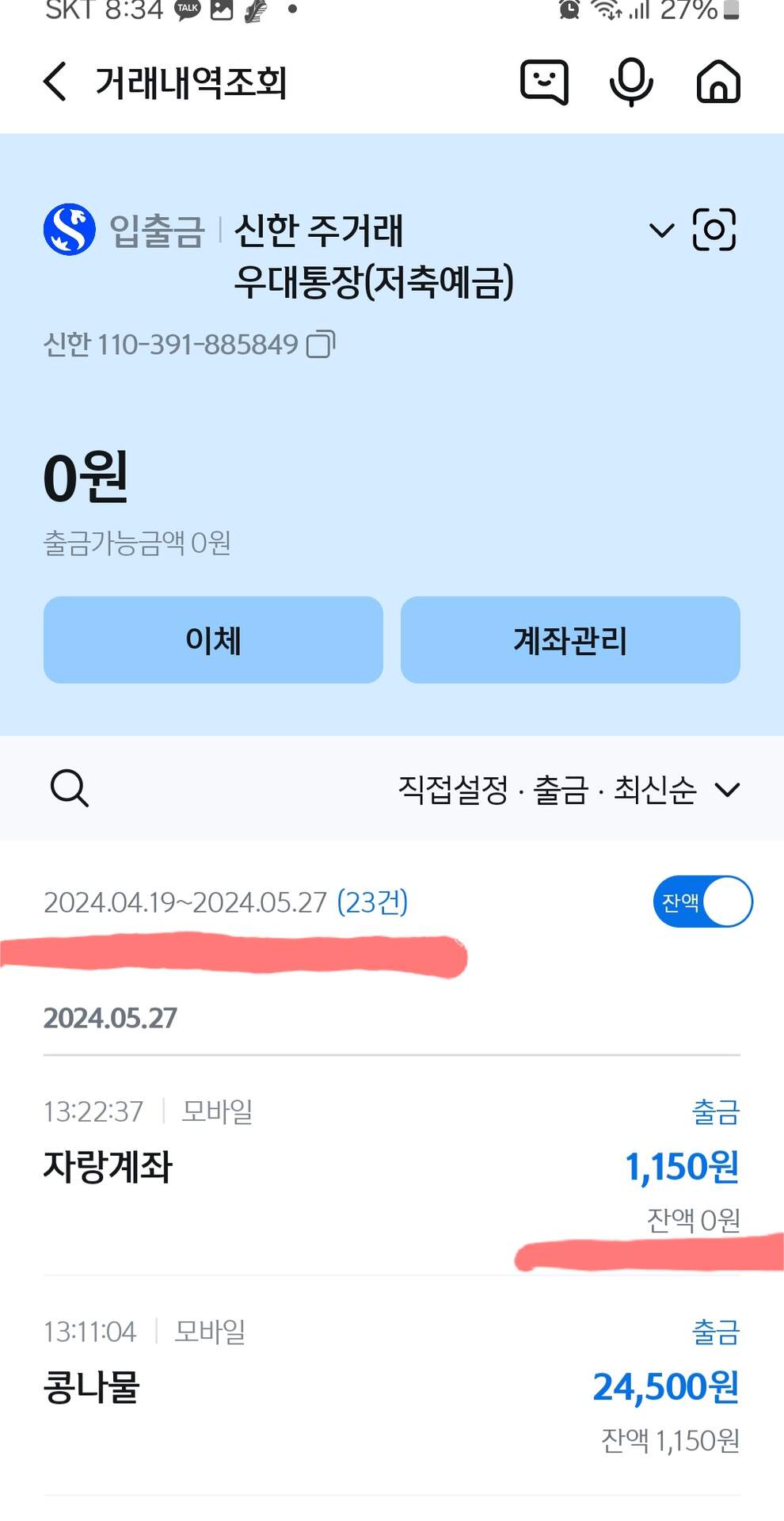Open 계좌관리 account management
784x1521 pixels.
point(570,640)
